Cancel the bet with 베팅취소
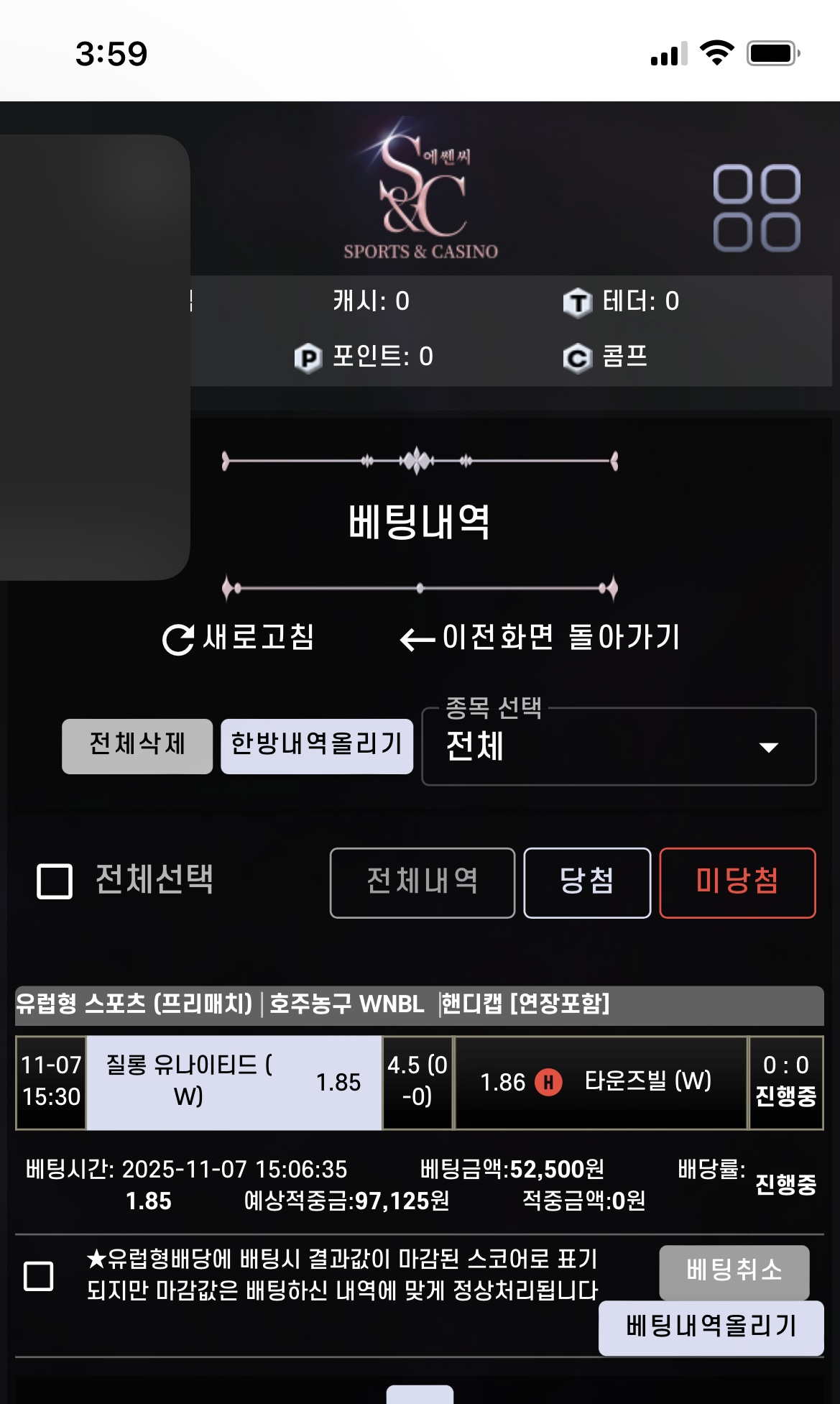840x1404 pixels. pos(734,1271)
